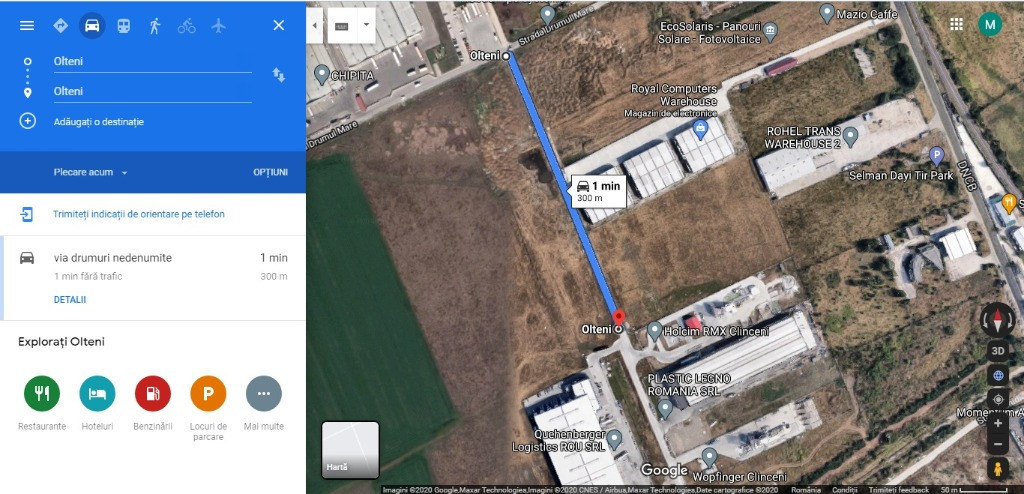Open DETALII for the route
The width and height of the screenshot is (1024, 494).
coord(70,299)
